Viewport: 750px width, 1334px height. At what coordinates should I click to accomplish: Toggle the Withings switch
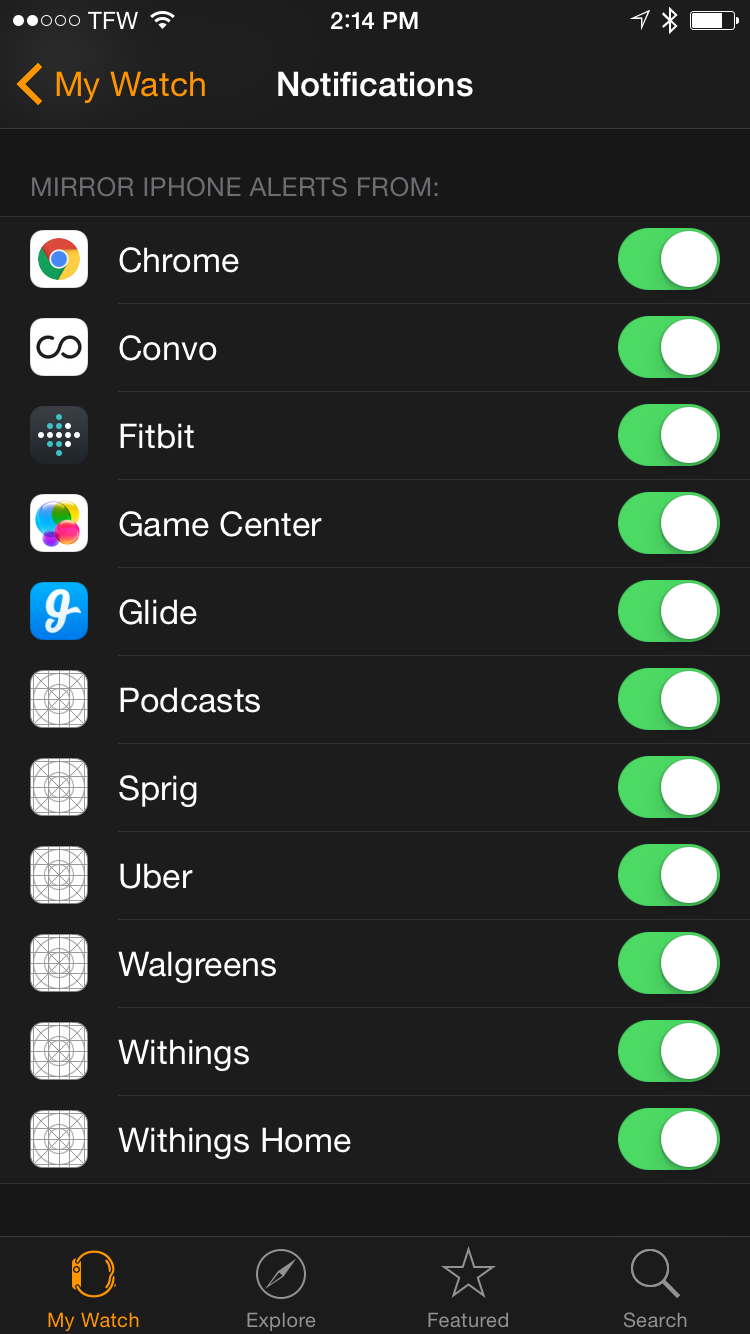pos(669,1052)
